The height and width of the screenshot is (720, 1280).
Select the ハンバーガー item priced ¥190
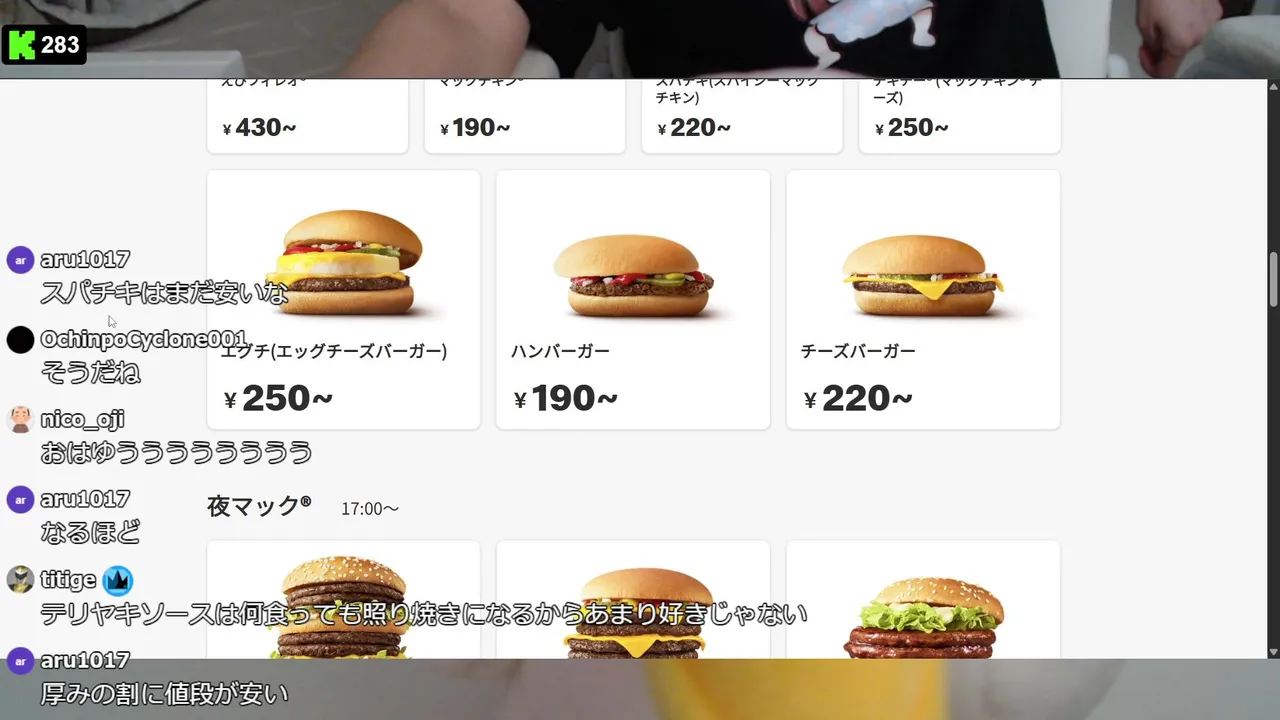click(633, 300)
